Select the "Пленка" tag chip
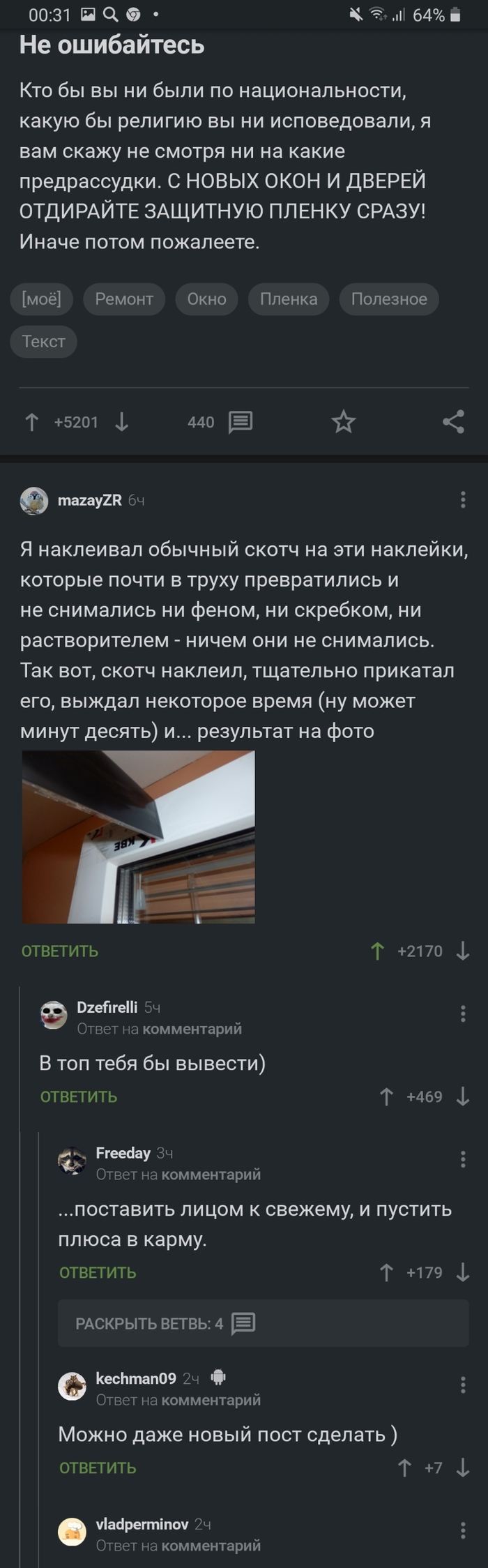 (x=289, y=299)
